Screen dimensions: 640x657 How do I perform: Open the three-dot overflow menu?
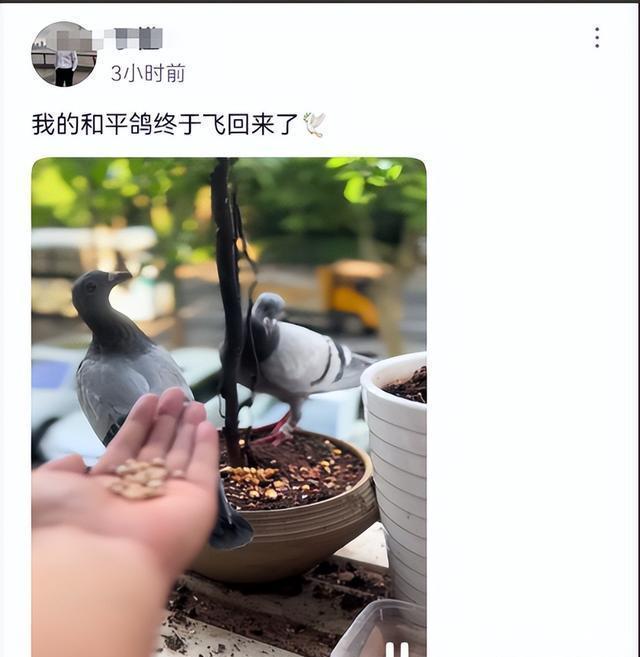[x=597, y=38]
